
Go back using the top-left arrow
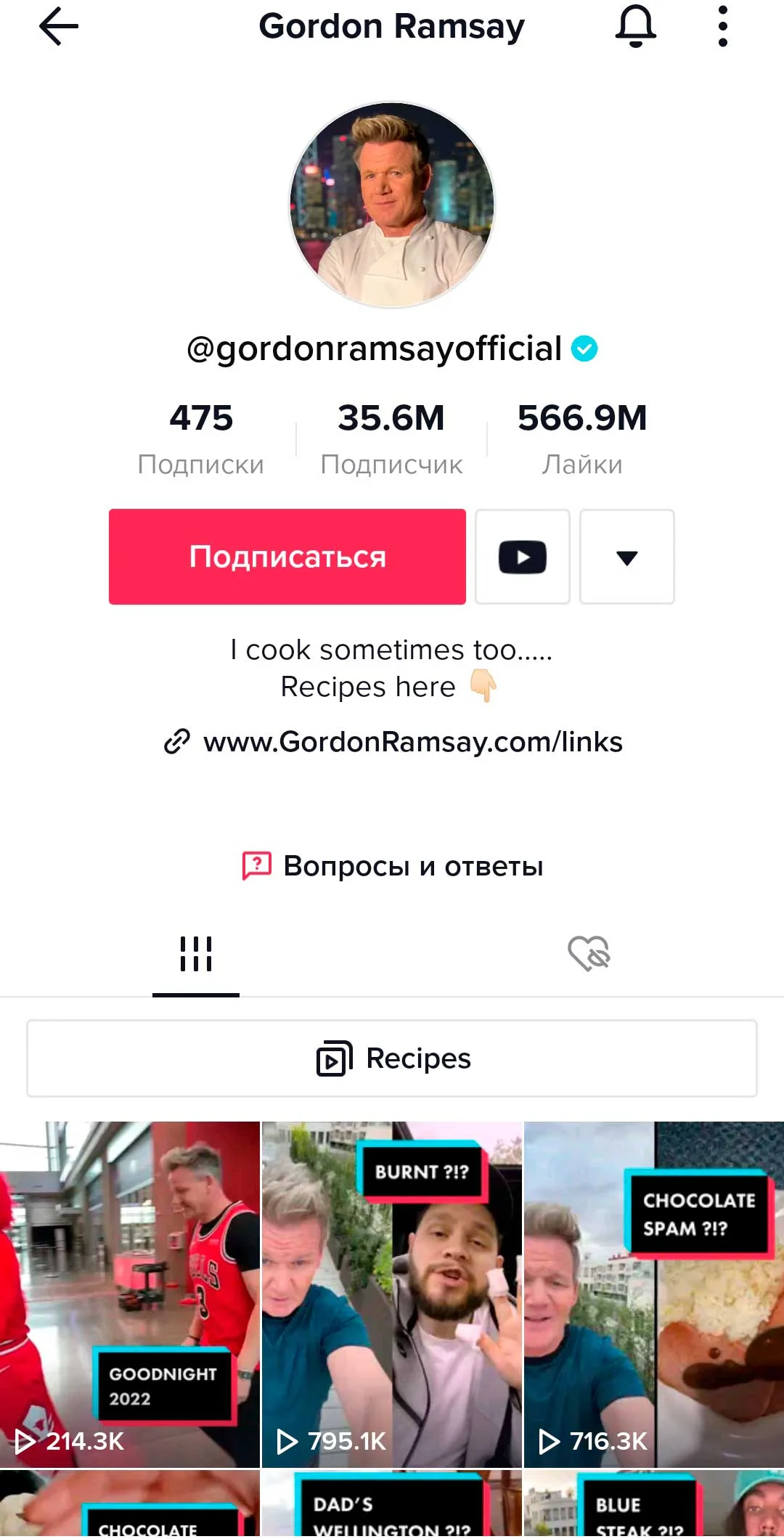(x=58, y=27)
